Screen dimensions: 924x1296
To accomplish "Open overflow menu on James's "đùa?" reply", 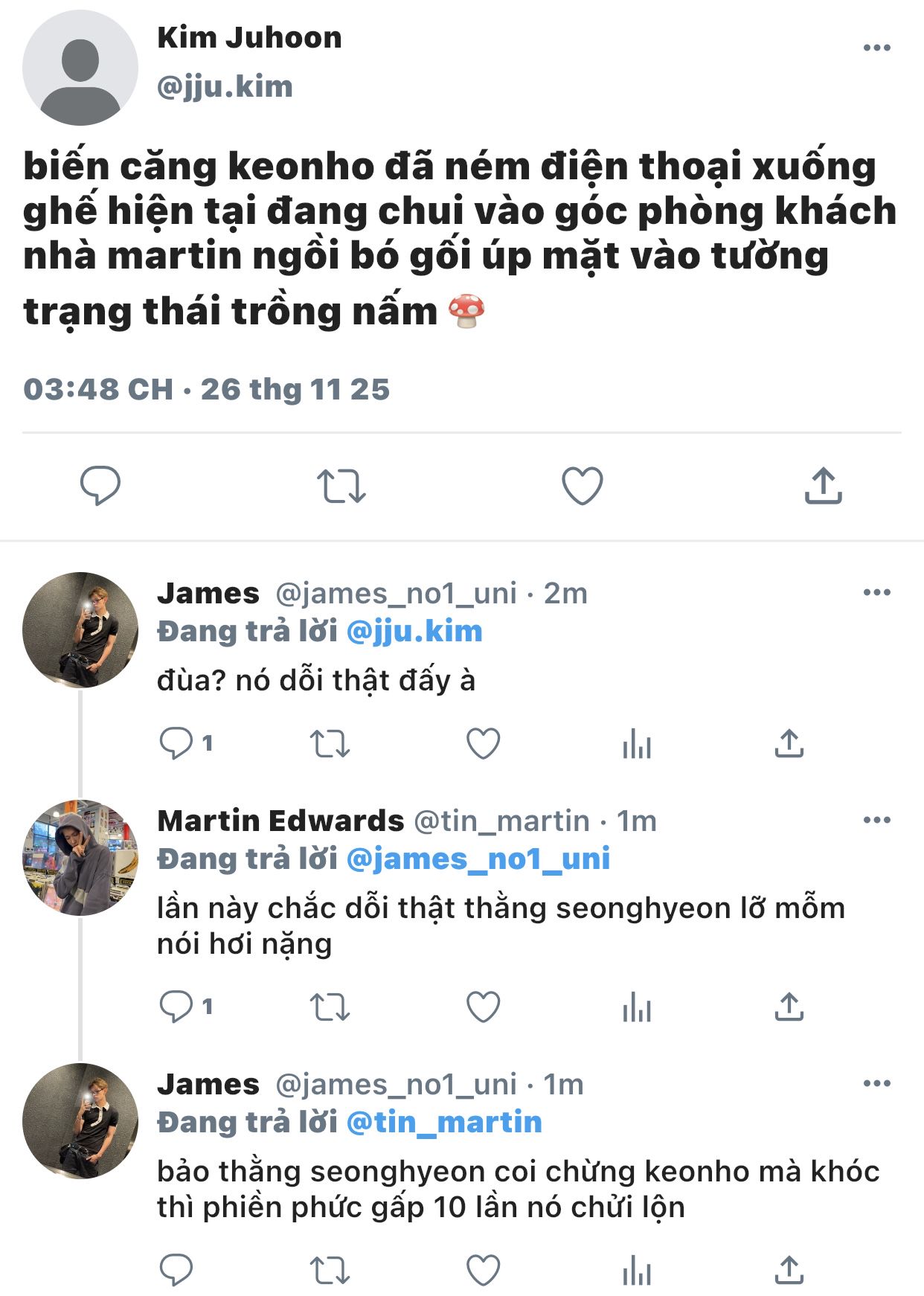I will pyautogui.click(x=876, y=593).
